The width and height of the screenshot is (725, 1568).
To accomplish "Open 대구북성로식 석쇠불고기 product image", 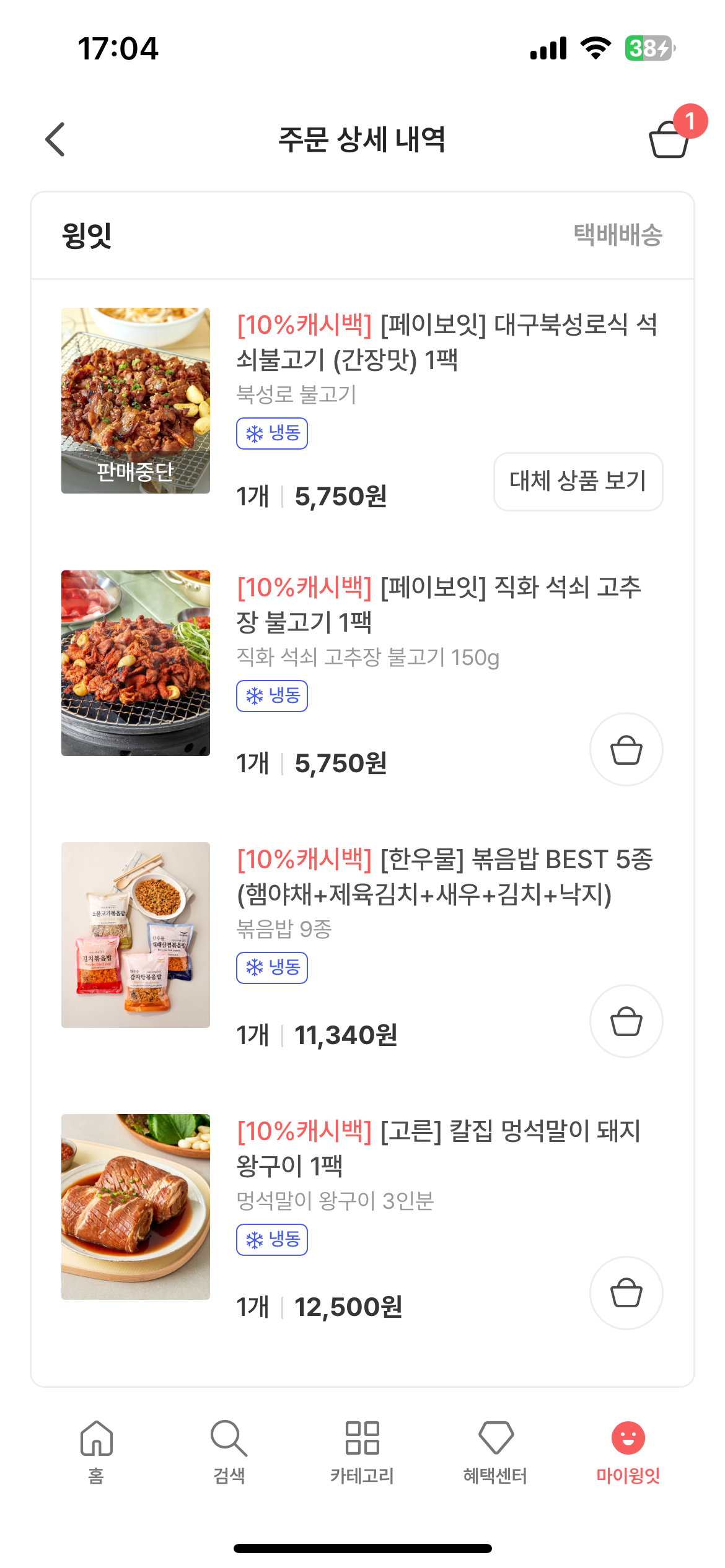I will (136, 401).
